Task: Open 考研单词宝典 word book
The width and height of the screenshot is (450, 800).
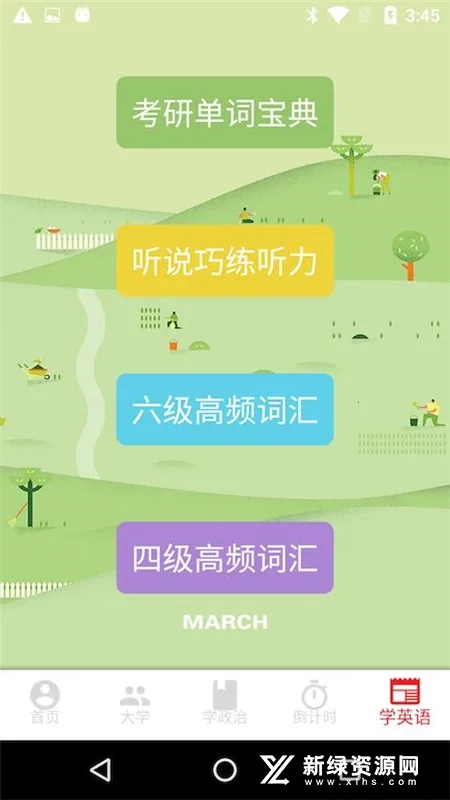Action: (x=225, y=112)
